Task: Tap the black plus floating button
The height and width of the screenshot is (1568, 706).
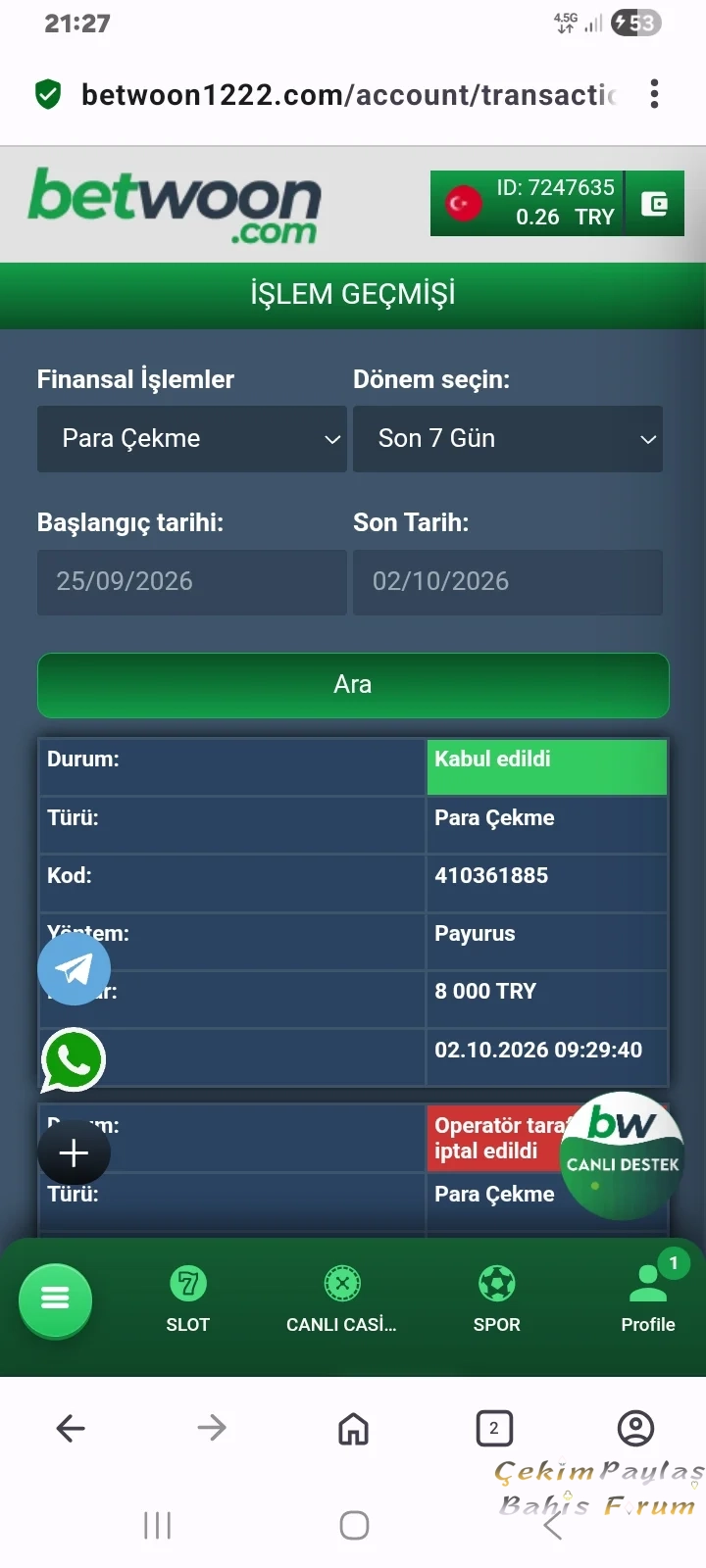Action: pyautogui.click(x=74, y=1152)
